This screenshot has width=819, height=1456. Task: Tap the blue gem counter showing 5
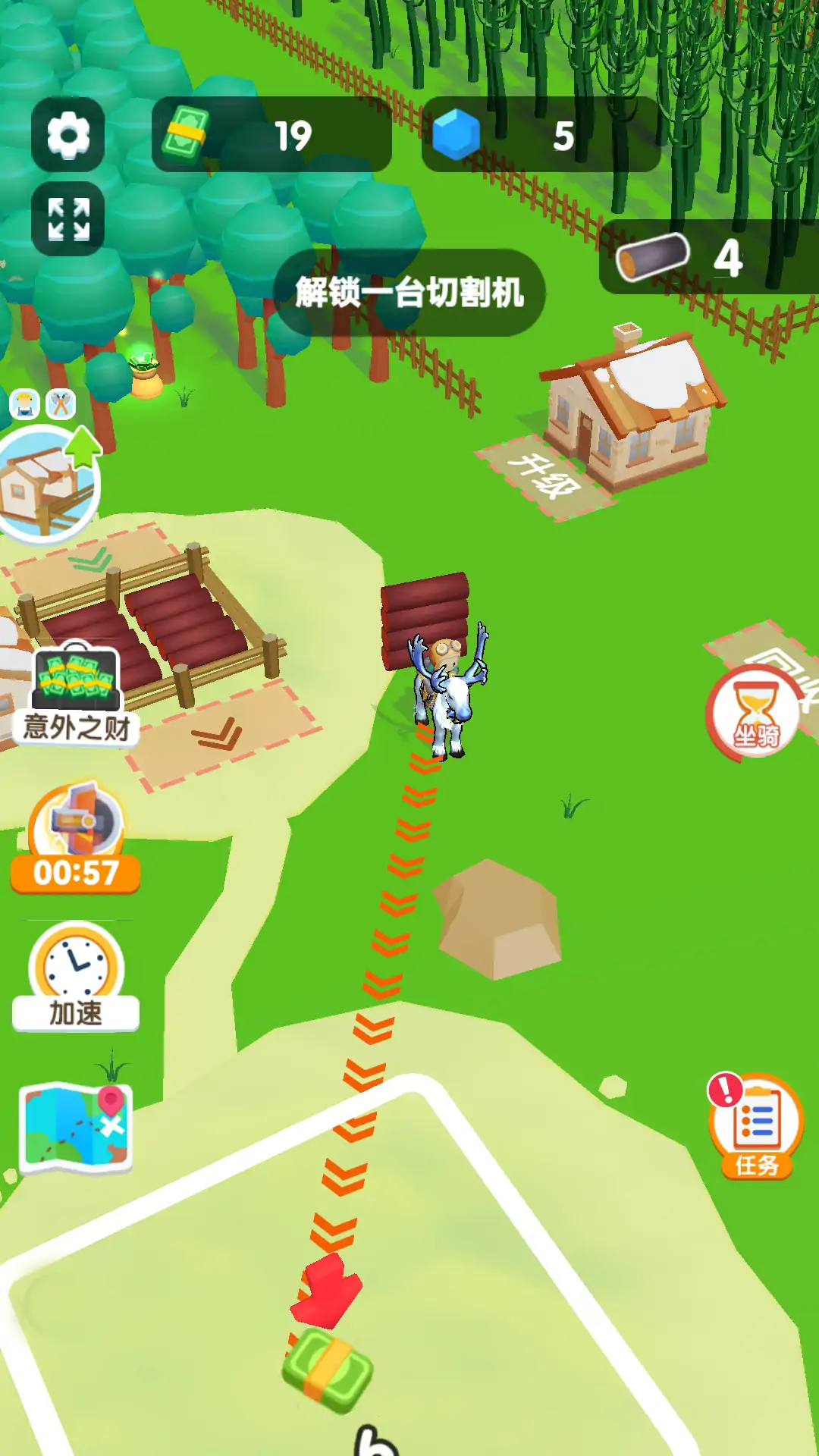541,135
